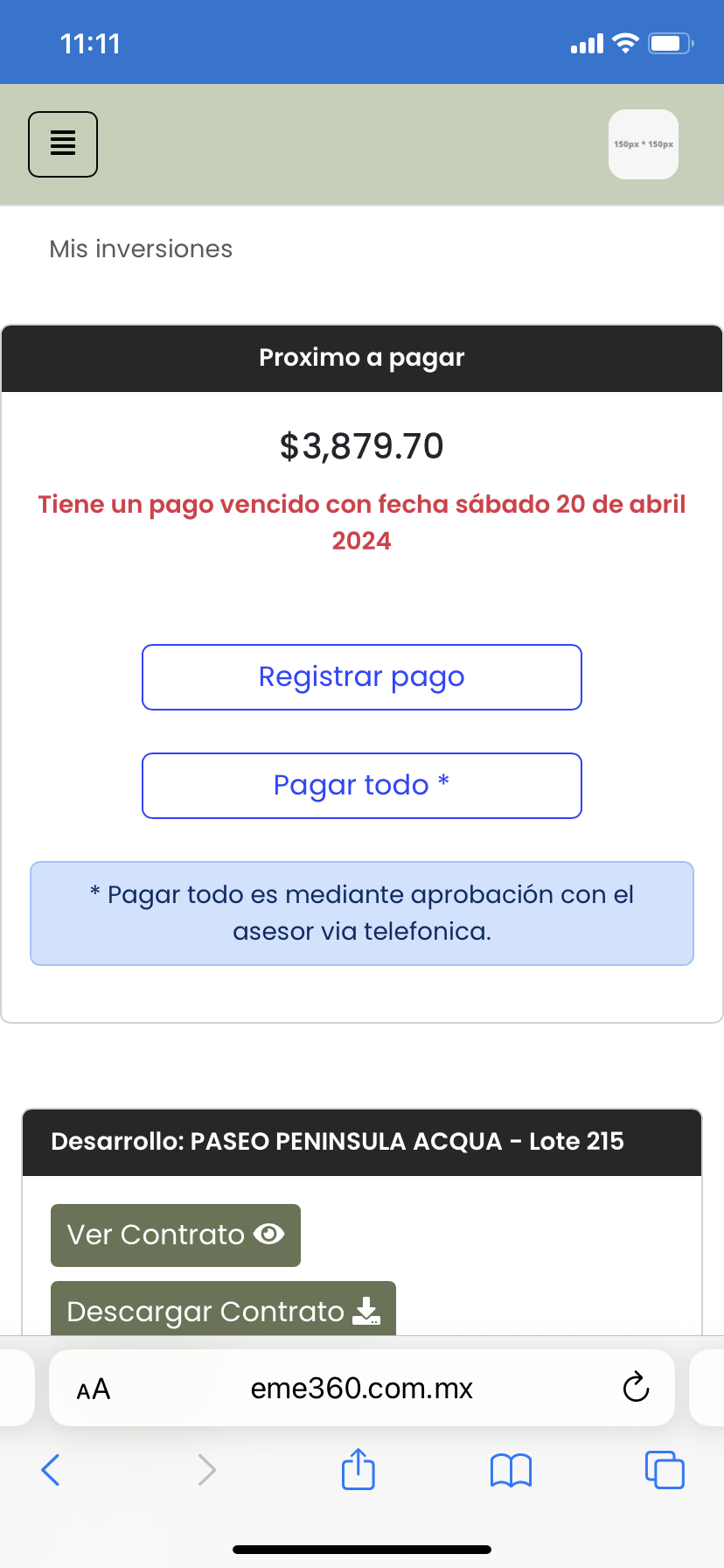Reload the page in Safari

click(636, 1388)
